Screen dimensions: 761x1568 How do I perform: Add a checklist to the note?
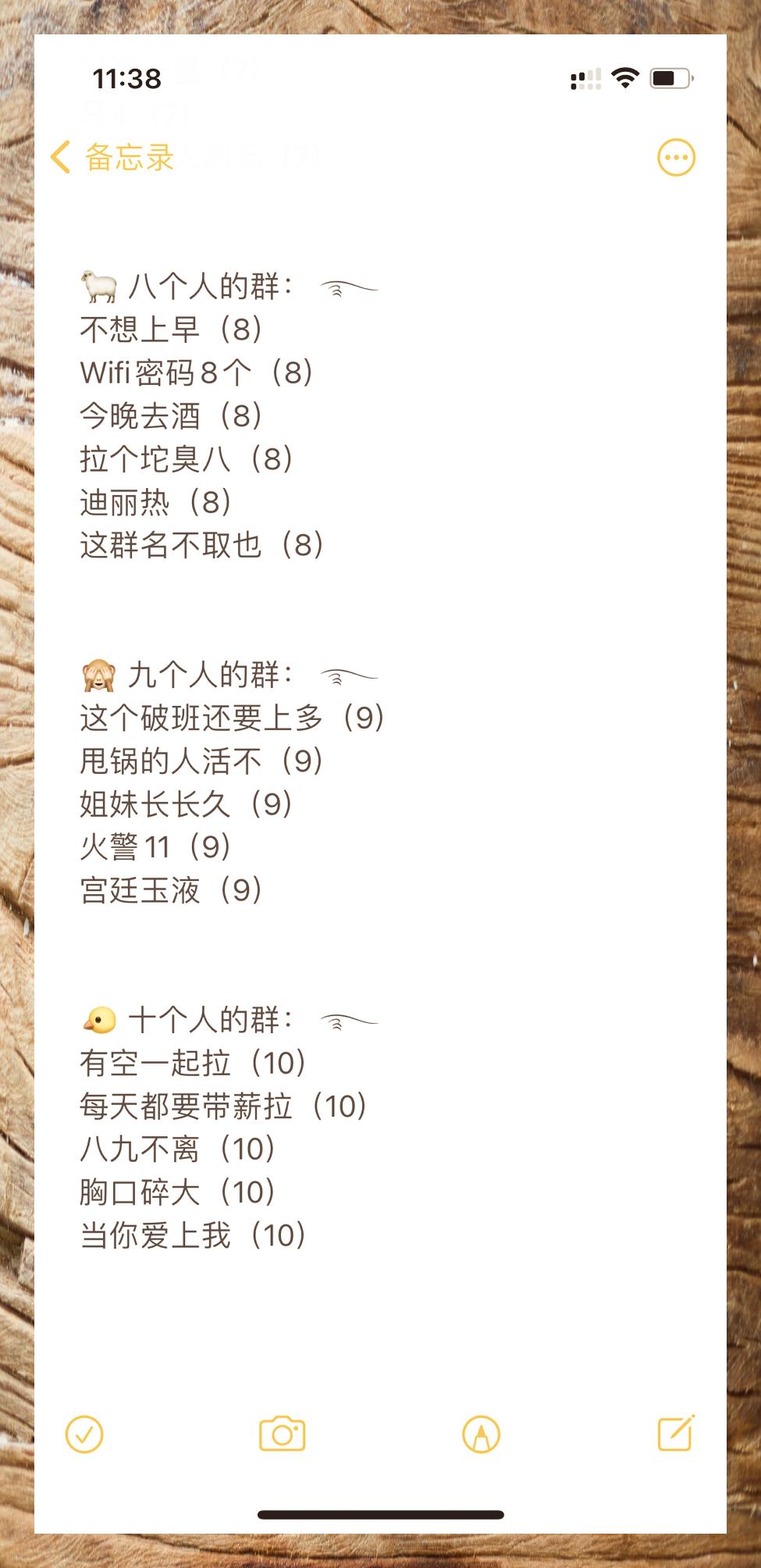coord(84,1434)
